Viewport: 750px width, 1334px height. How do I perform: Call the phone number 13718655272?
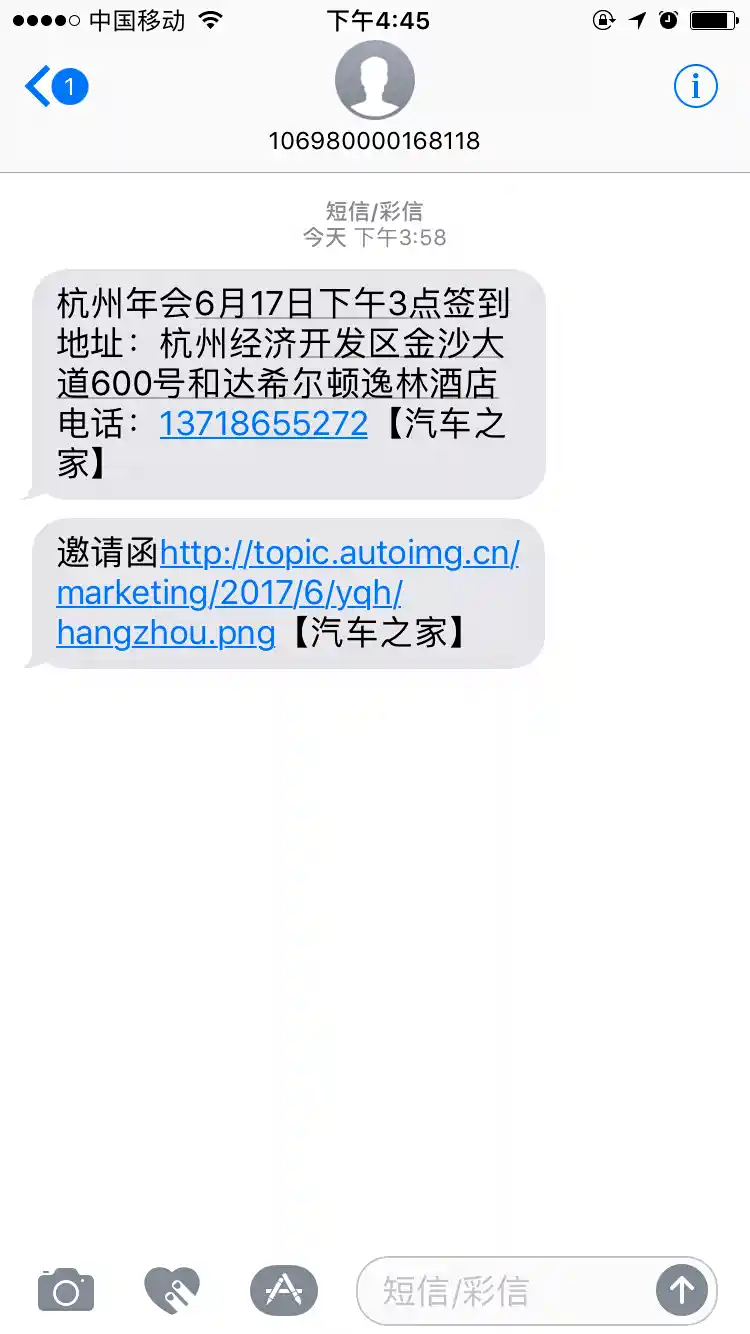[x=264, y=424]
